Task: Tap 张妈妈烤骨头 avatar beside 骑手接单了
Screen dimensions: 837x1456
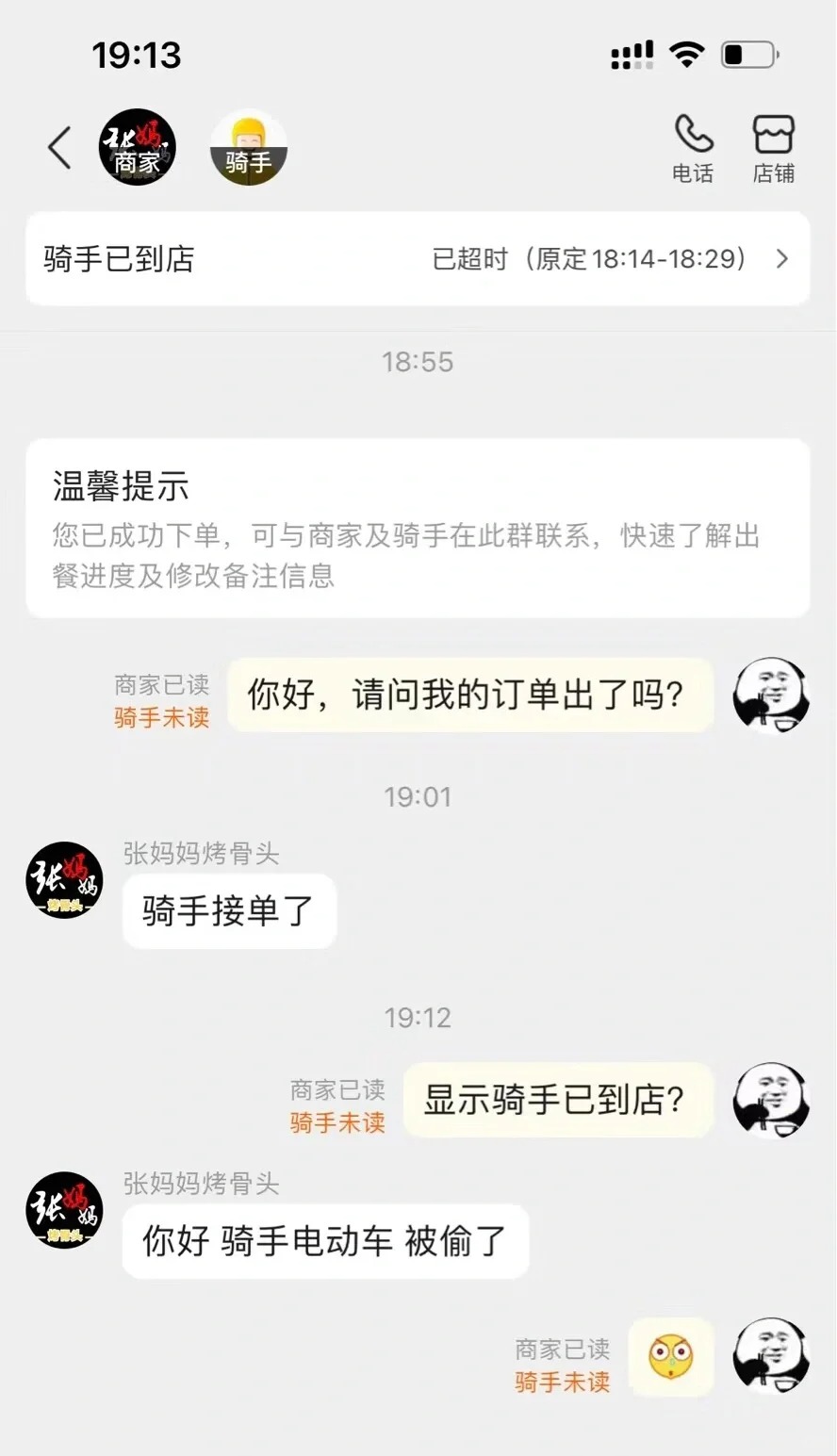Action: [x=64, y=880]
